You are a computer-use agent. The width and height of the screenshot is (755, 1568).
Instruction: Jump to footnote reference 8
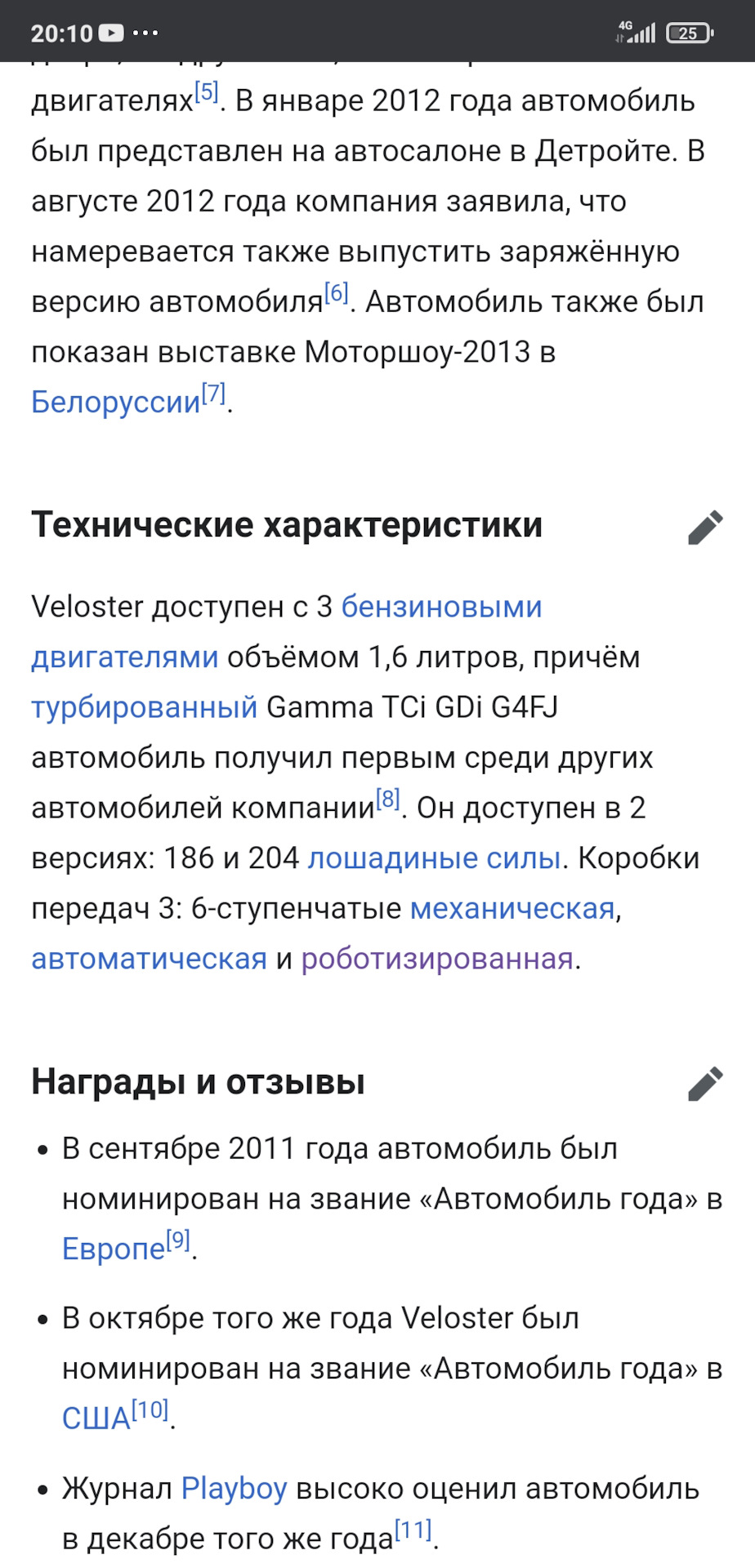(x=387, y=799)
